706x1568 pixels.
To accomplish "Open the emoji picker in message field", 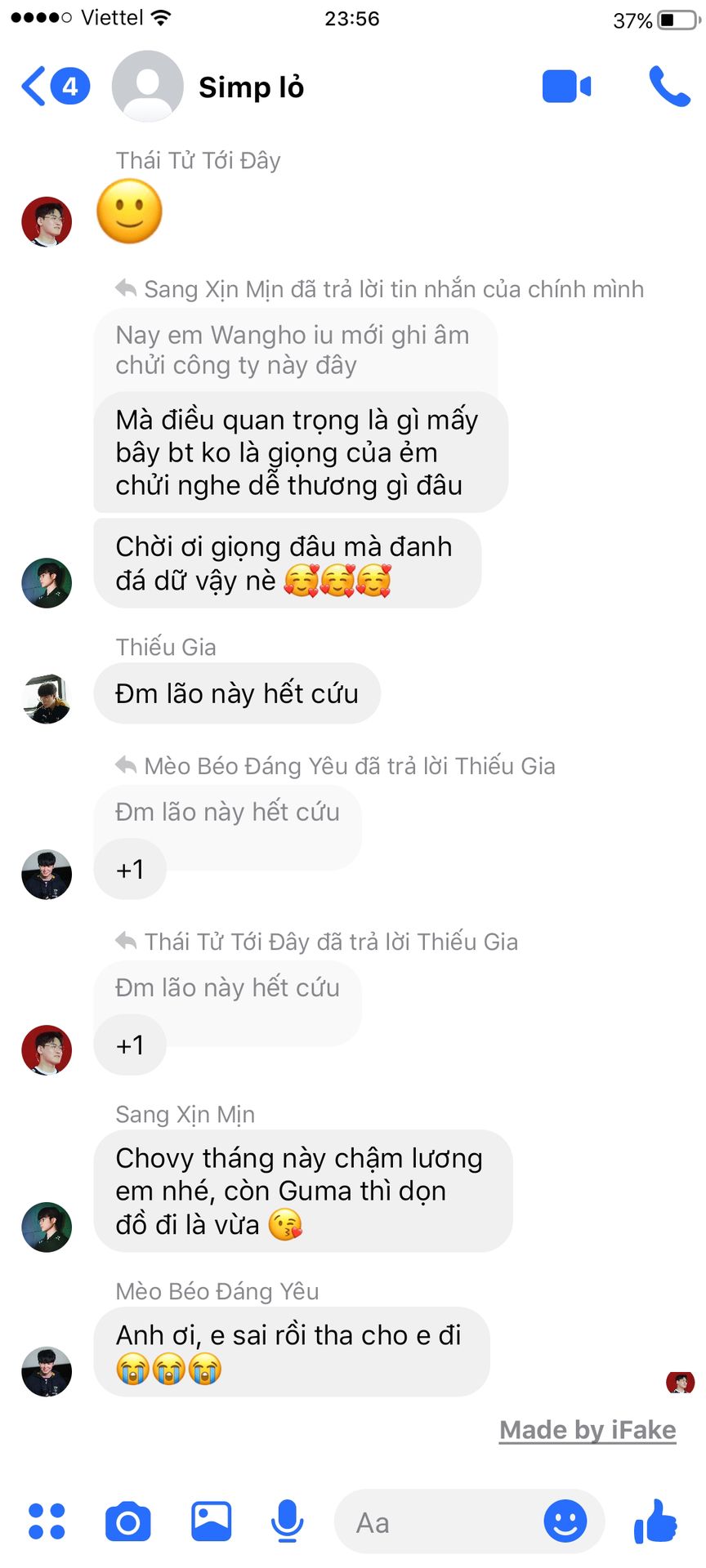I will (x=565, y=1521).
